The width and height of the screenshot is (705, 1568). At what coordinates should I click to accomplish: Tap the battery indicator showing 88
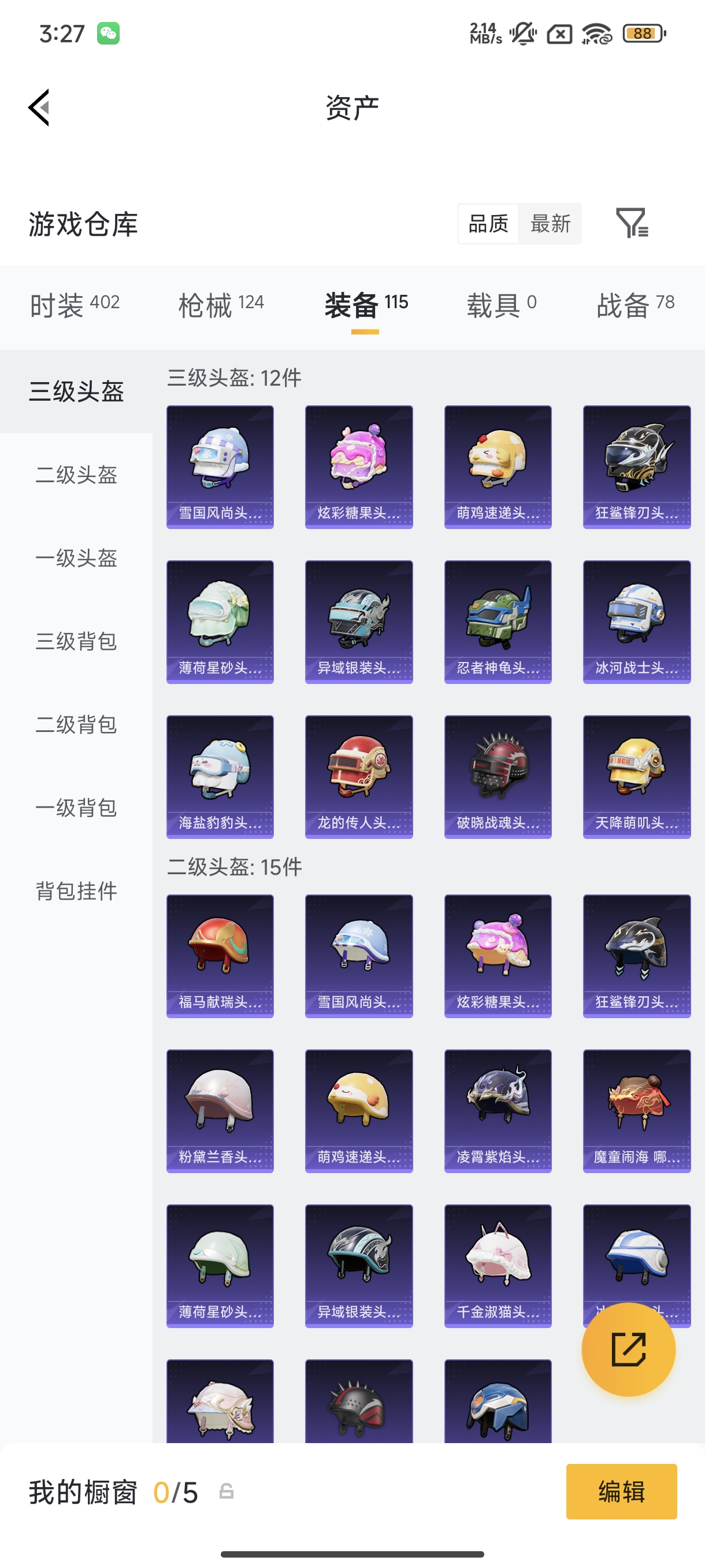(643, 35)
